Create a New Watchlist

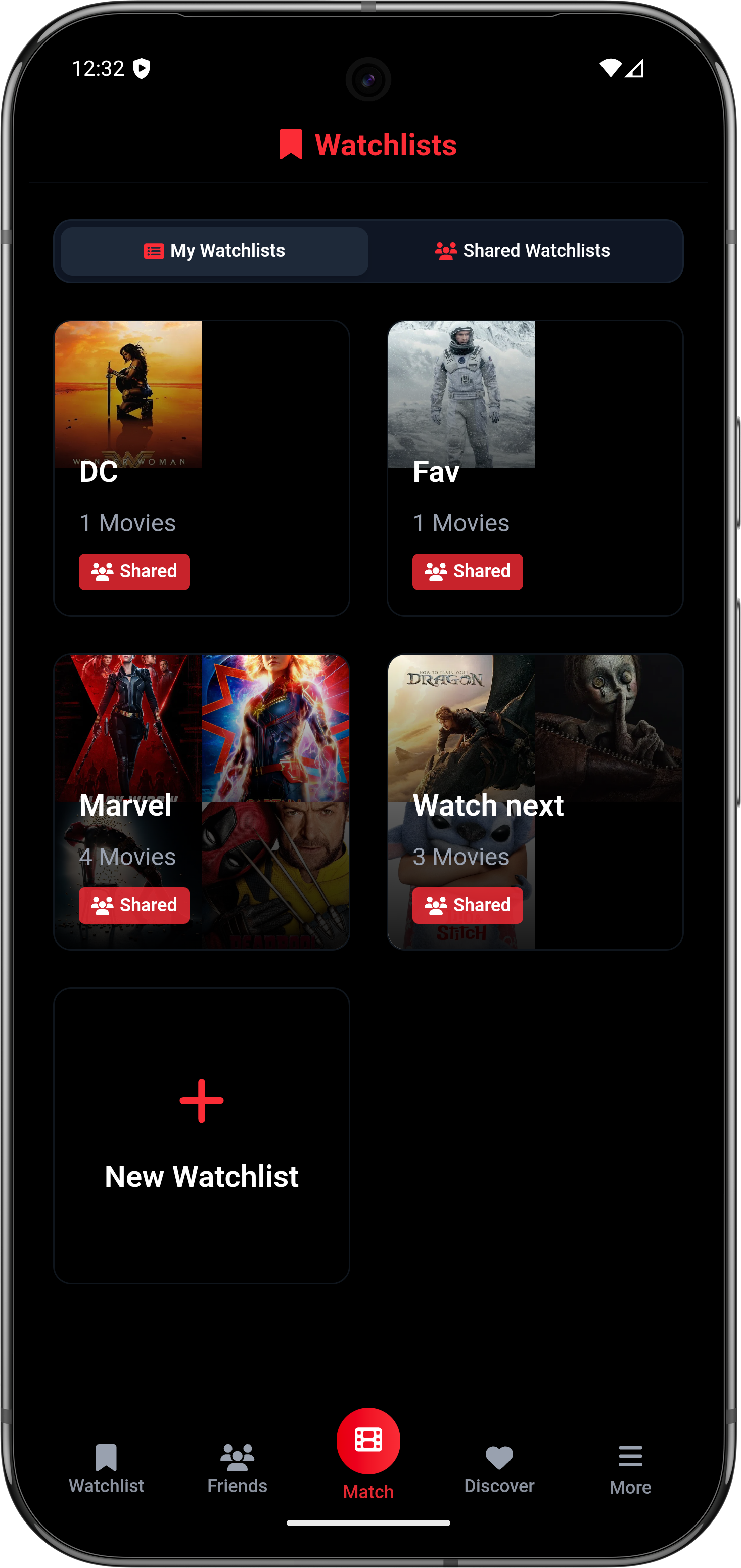click(x=201, y=1135)
